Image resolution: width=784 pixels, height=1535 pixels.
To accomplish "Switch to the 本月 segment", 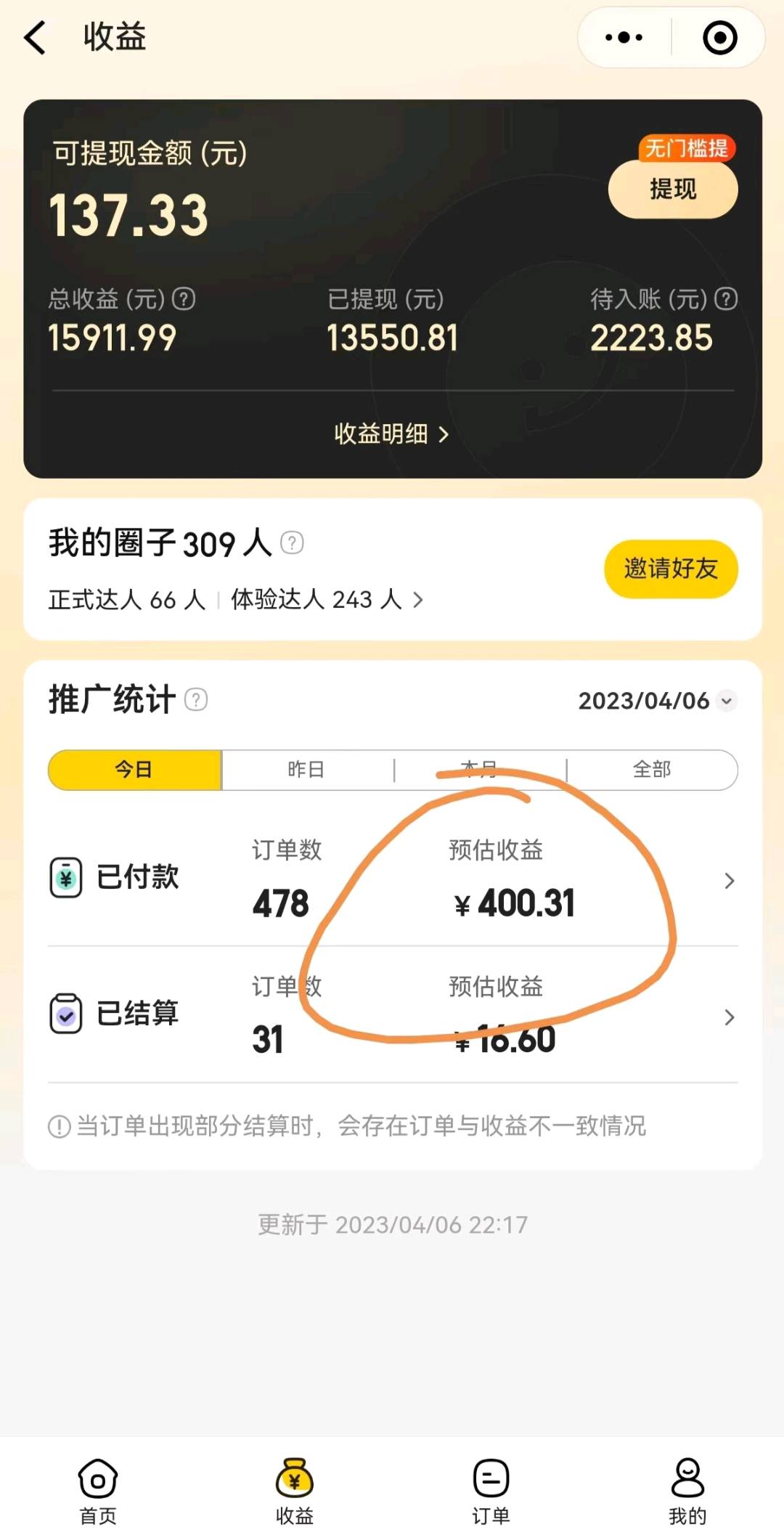I will (480, 770).
